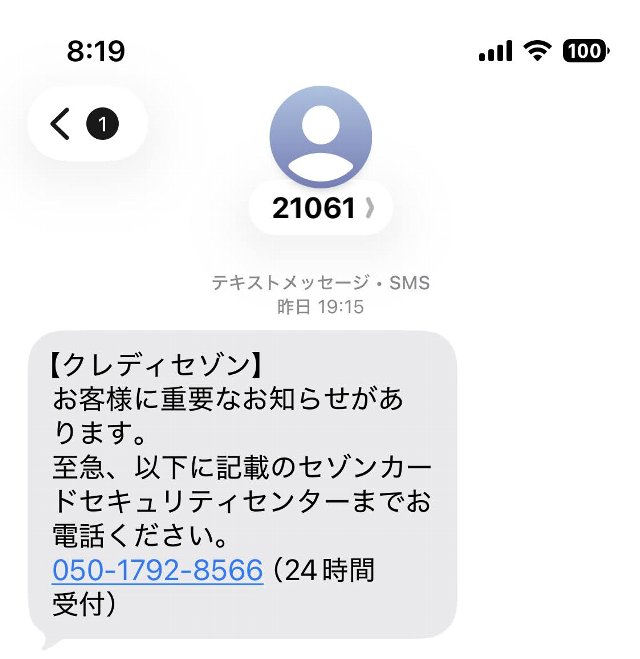Tap the phone number link 050-1792-8566
Screen dimensions: 640x659
tap(158, 570)
